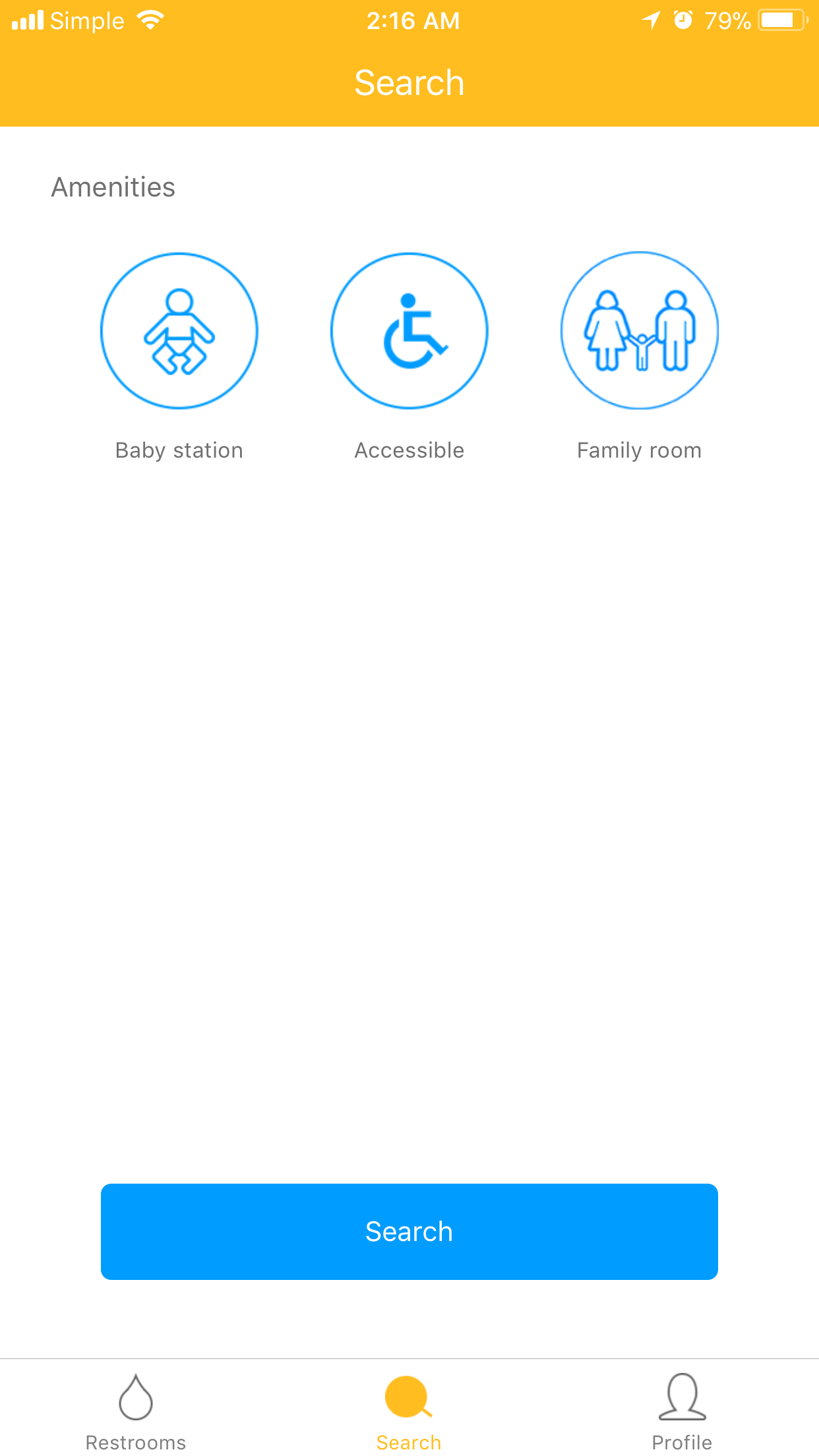Switch to the Restrooms tab
Screen dimensions: 819x1456
click(x=136, y=1411)
